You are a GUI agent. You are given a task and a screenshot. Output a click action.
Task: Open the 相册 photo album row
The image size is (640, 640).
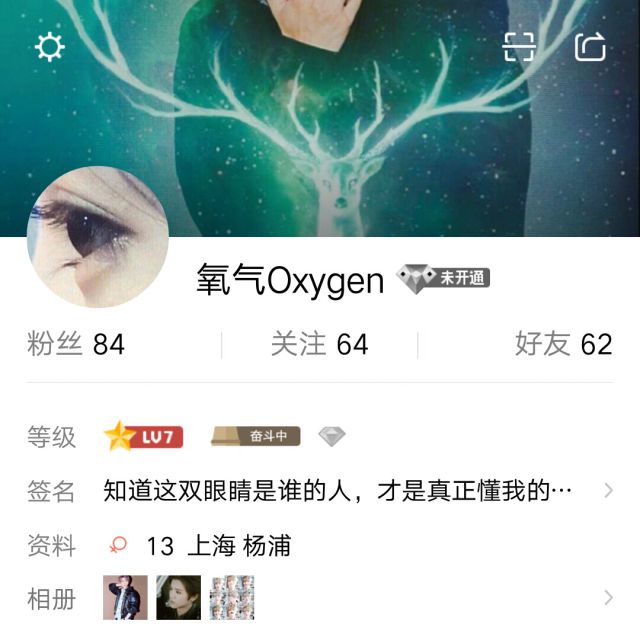pyautogui.click(x=320, y=598)
